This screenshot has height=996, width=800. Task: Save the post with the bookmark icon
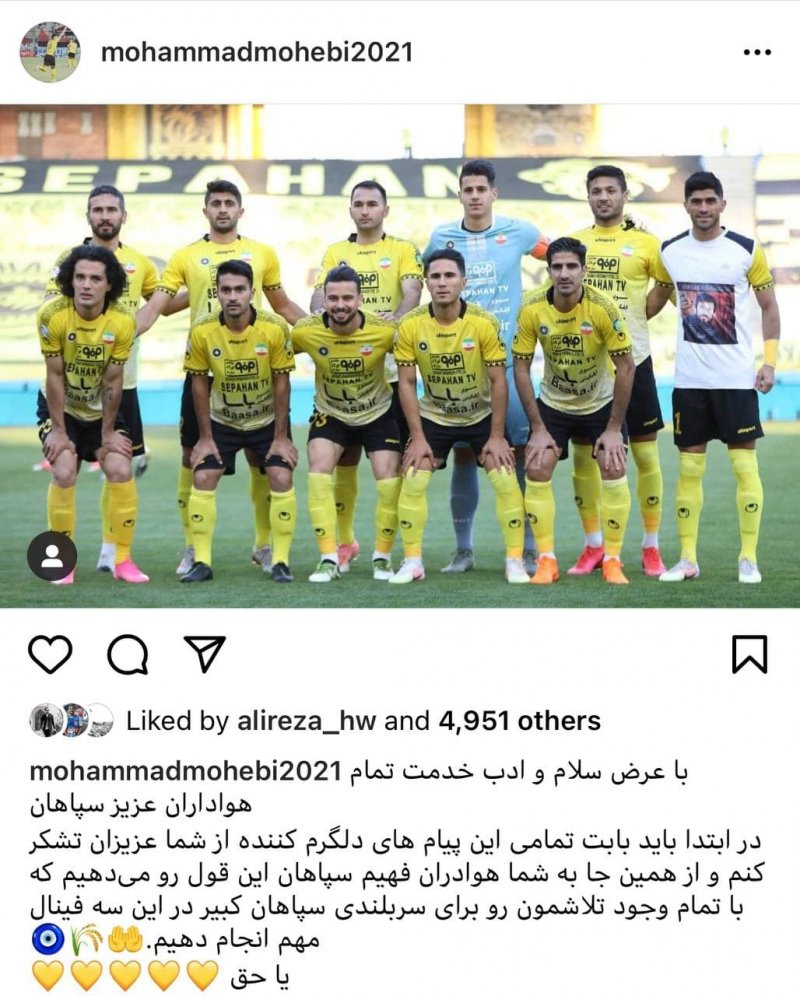pos(749,655)
